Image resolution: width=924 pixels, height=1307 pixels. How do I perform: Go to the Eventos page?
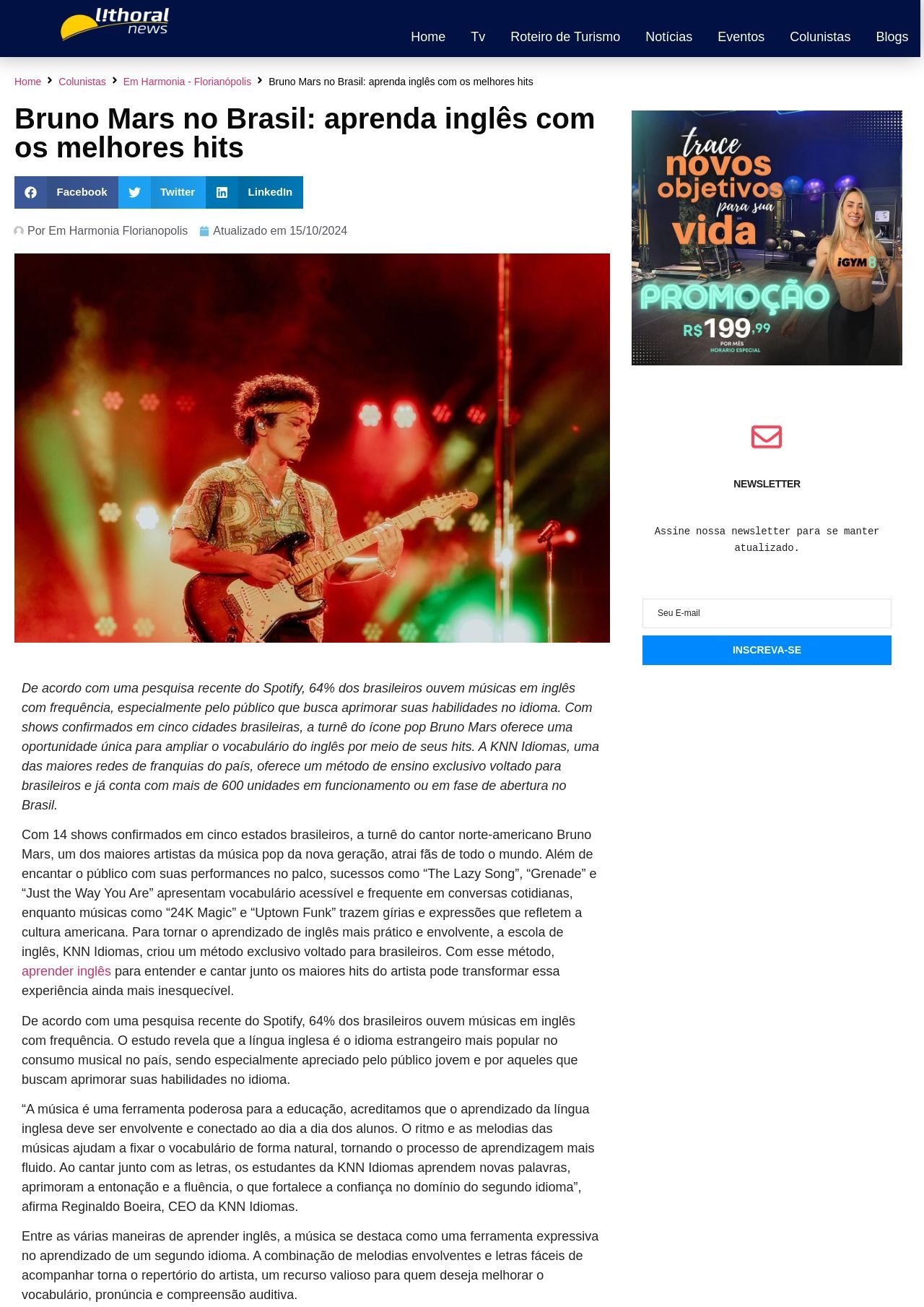(x=741, y=37)
